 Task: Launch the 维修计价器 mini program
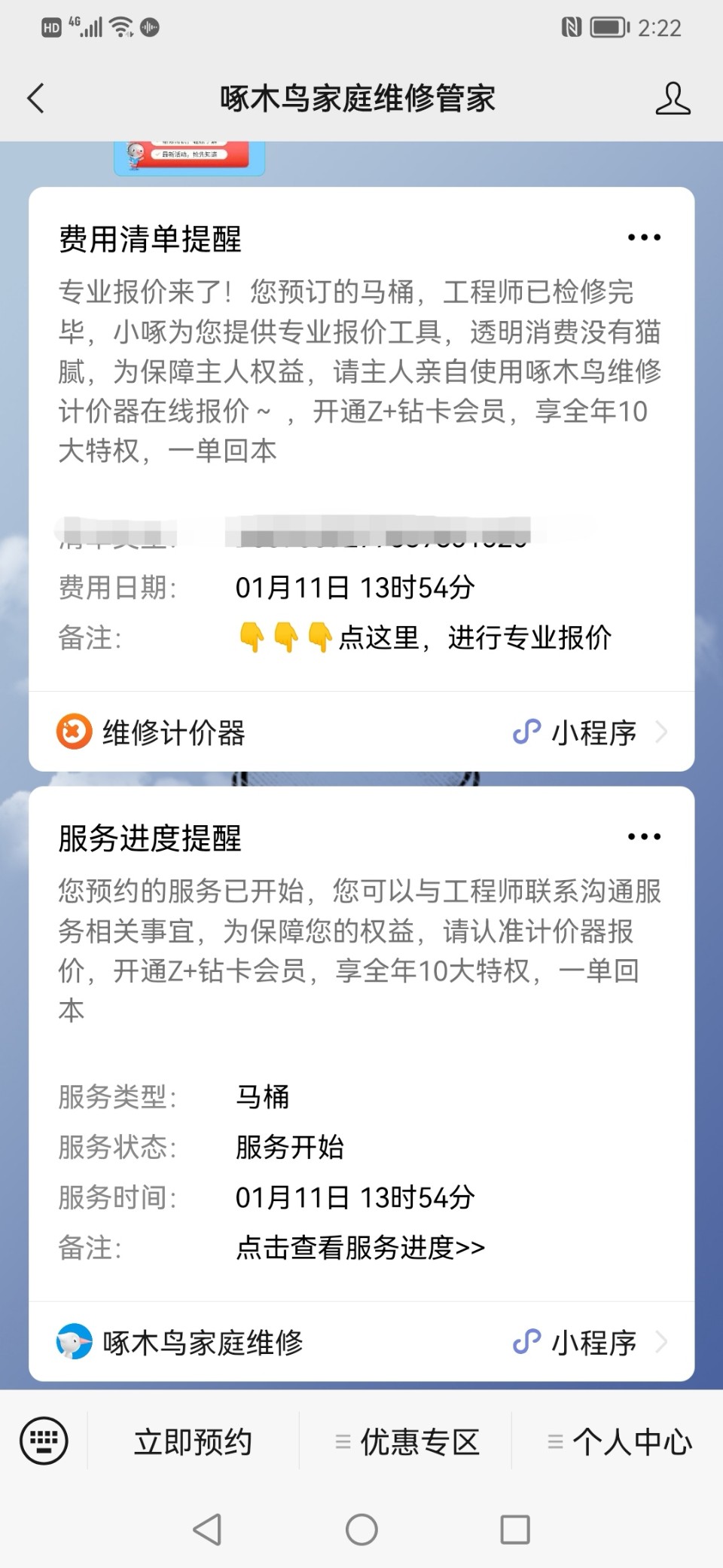[x=360, y=732]
